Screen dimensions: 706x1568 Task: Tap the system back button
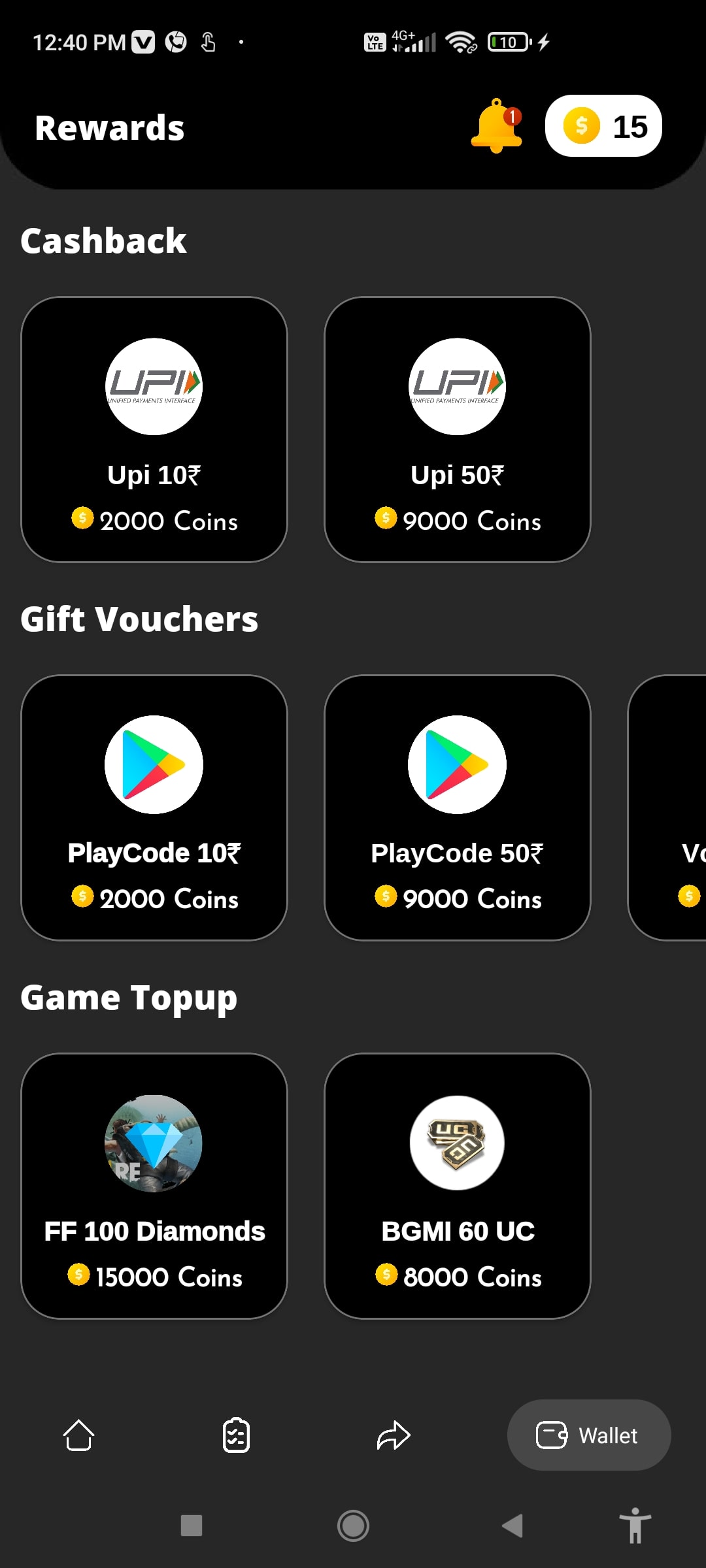pos(513,1526)
